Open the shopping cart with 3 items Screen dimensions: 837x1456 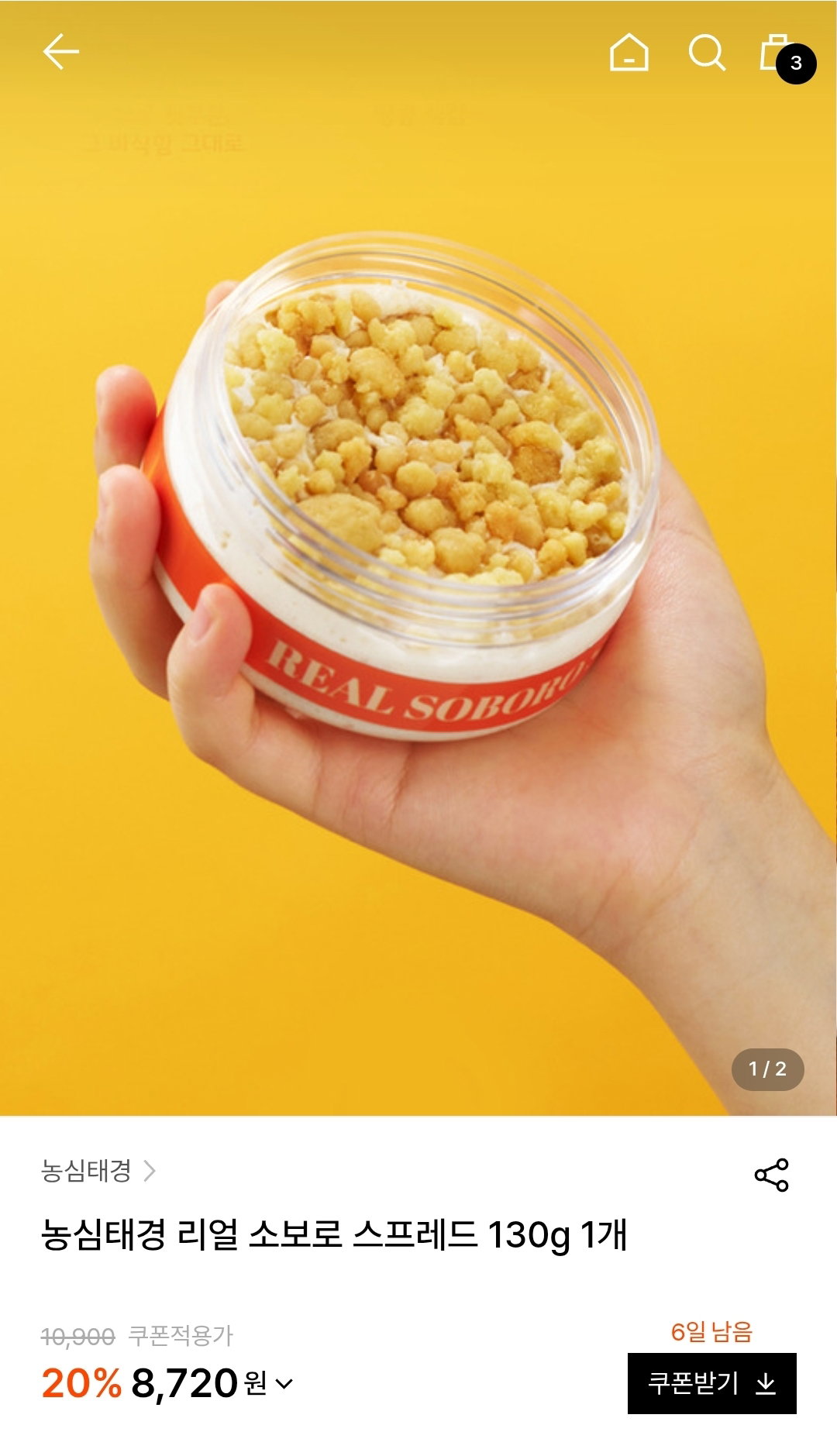click(786, 57)
